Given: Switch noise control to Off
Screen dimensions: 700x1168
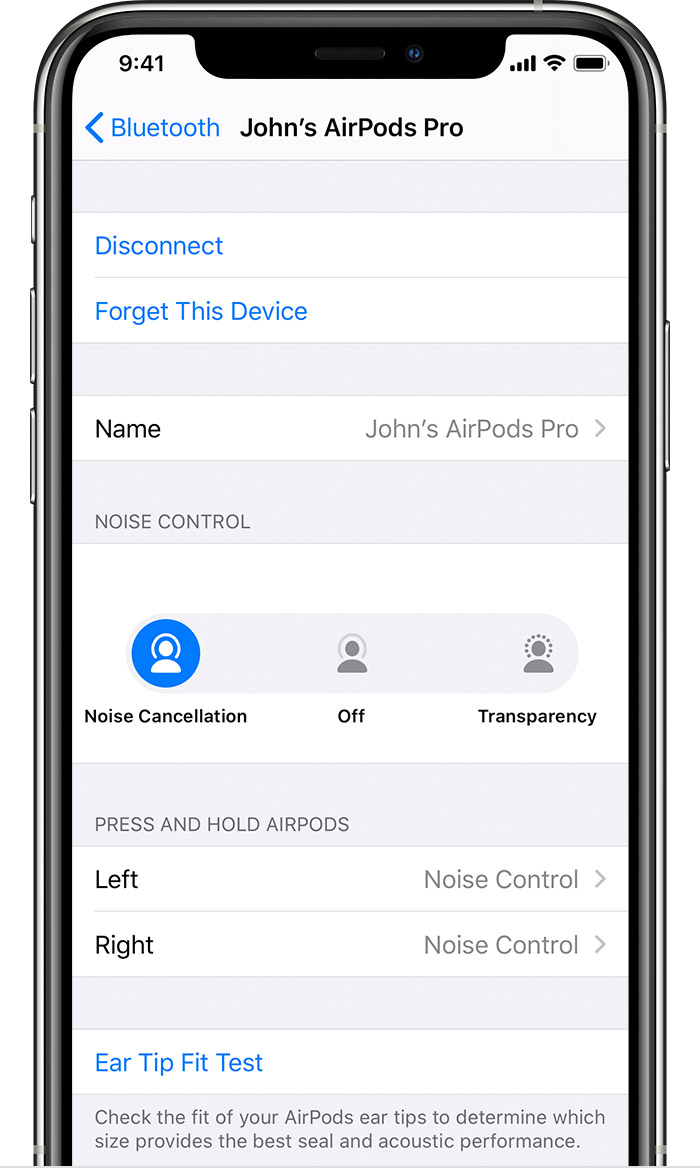Looking at the screenshot, I should 351,654.
